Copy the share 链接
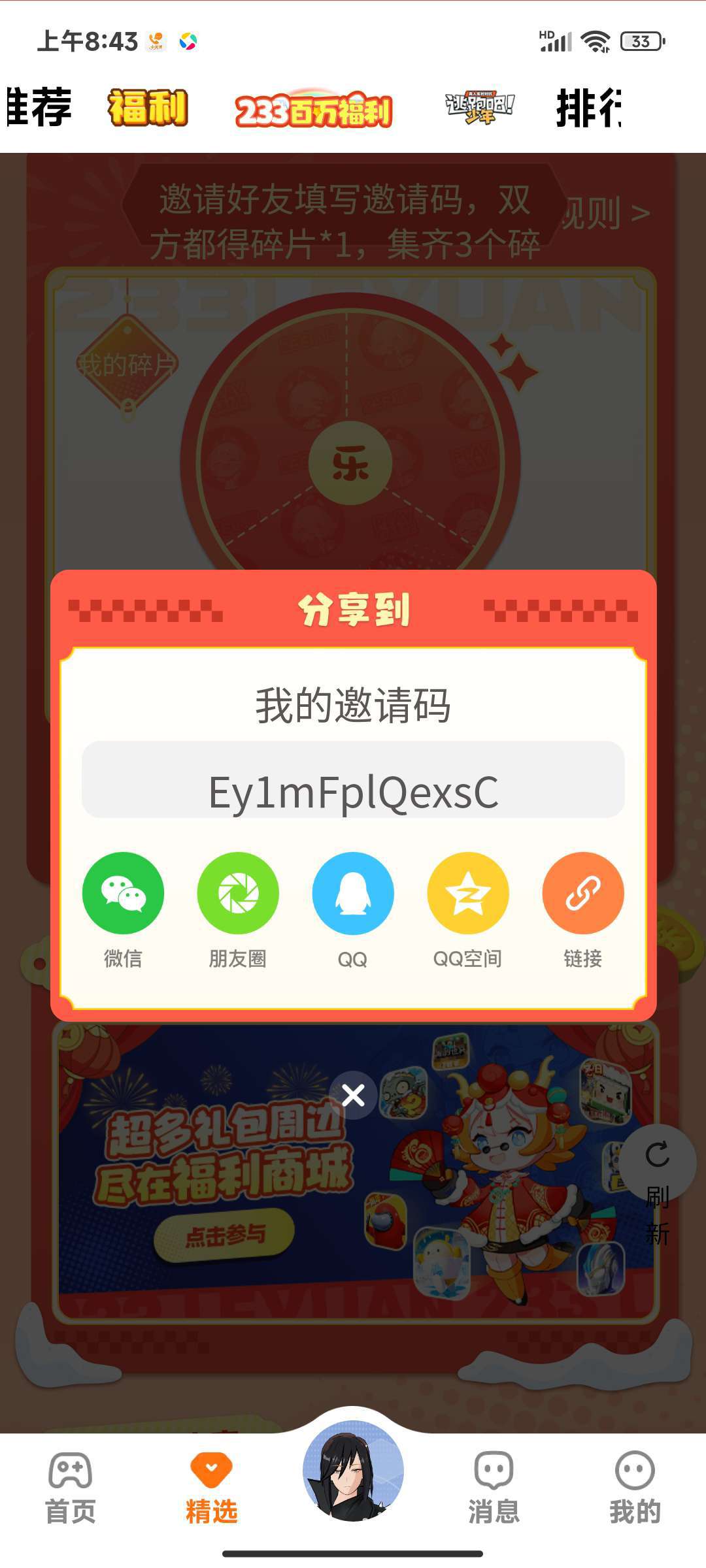This screenshot has height=1568, width=706. 583,909
